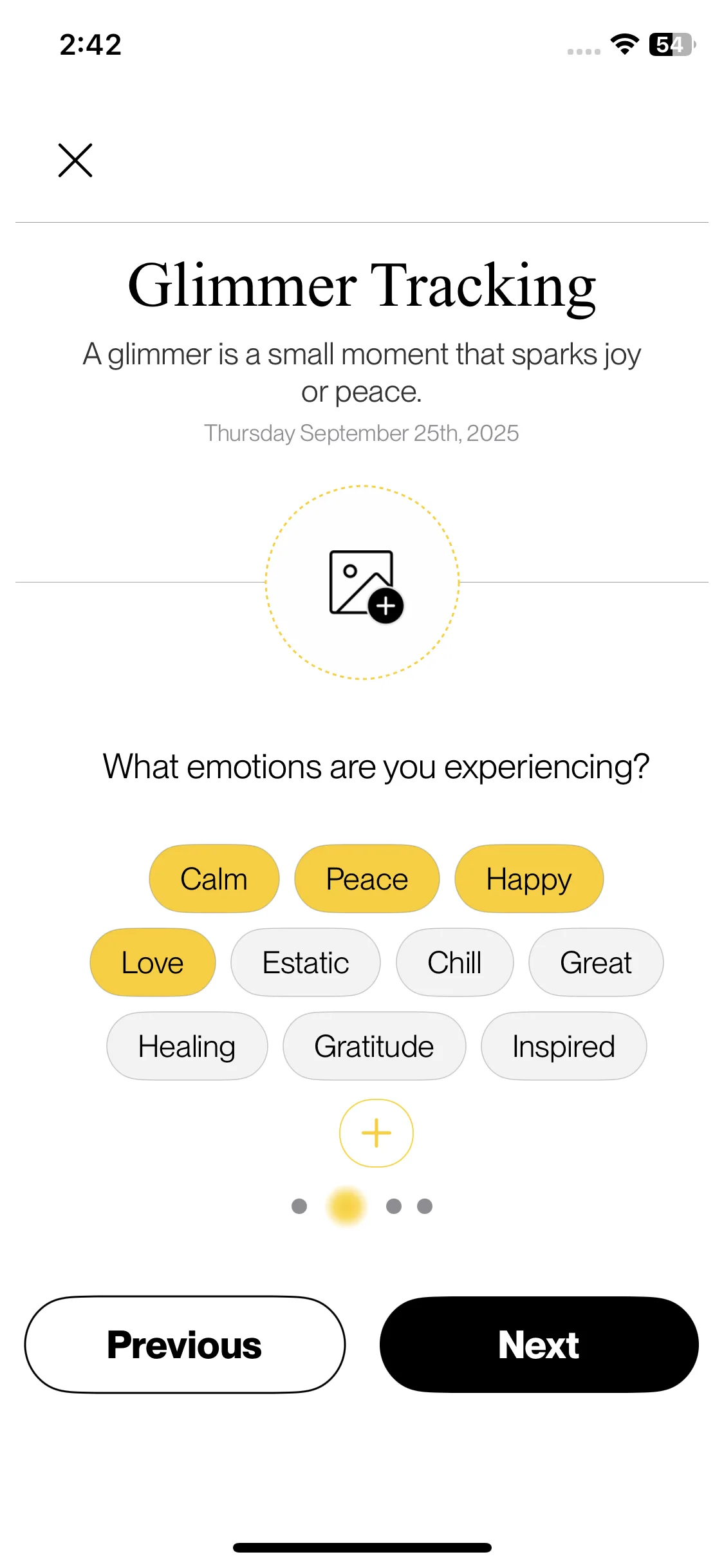Continue with the Next button
Viewport: 724px width, 1568px height.
coord(539,1345)
